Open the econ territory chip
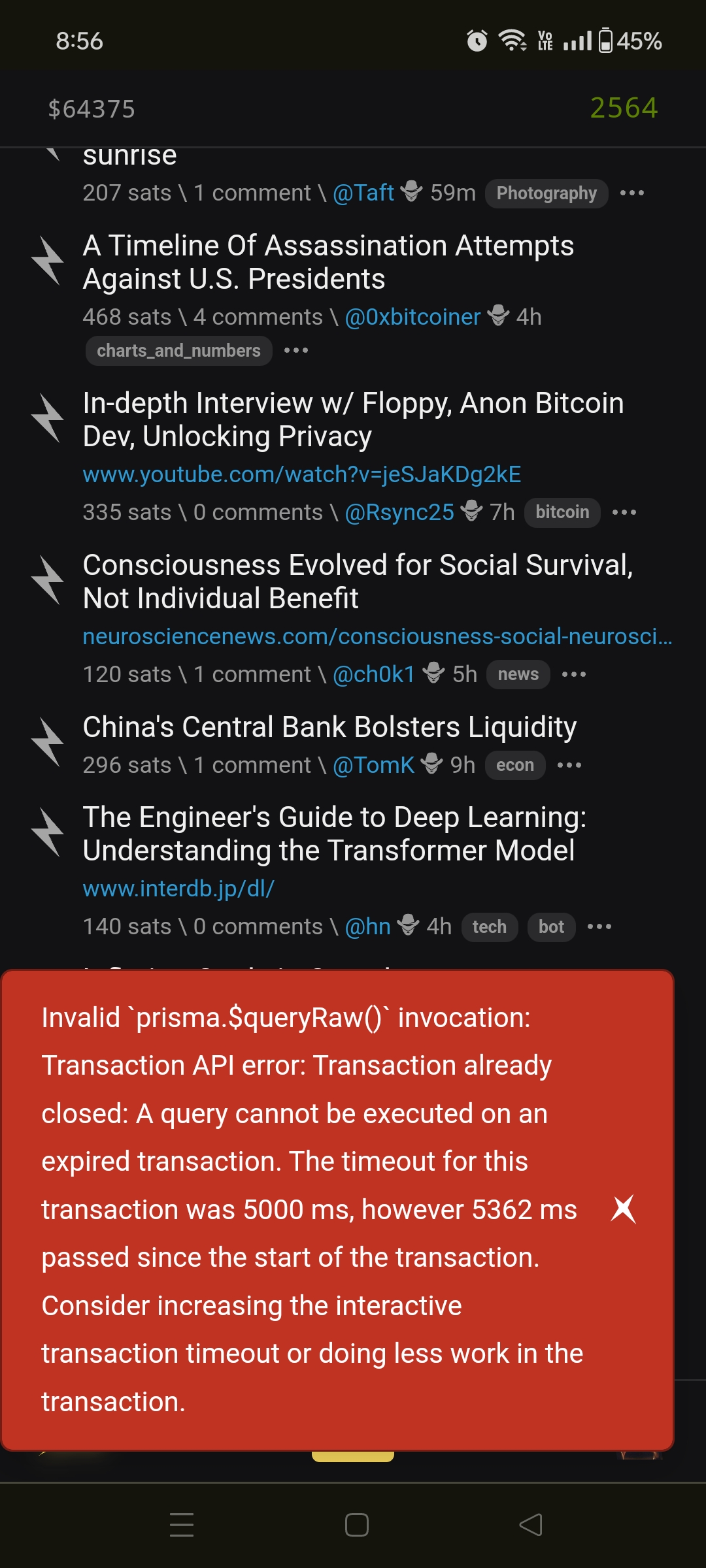The height and width of the screenshot is (1568, 706). (x=514, y=765)
